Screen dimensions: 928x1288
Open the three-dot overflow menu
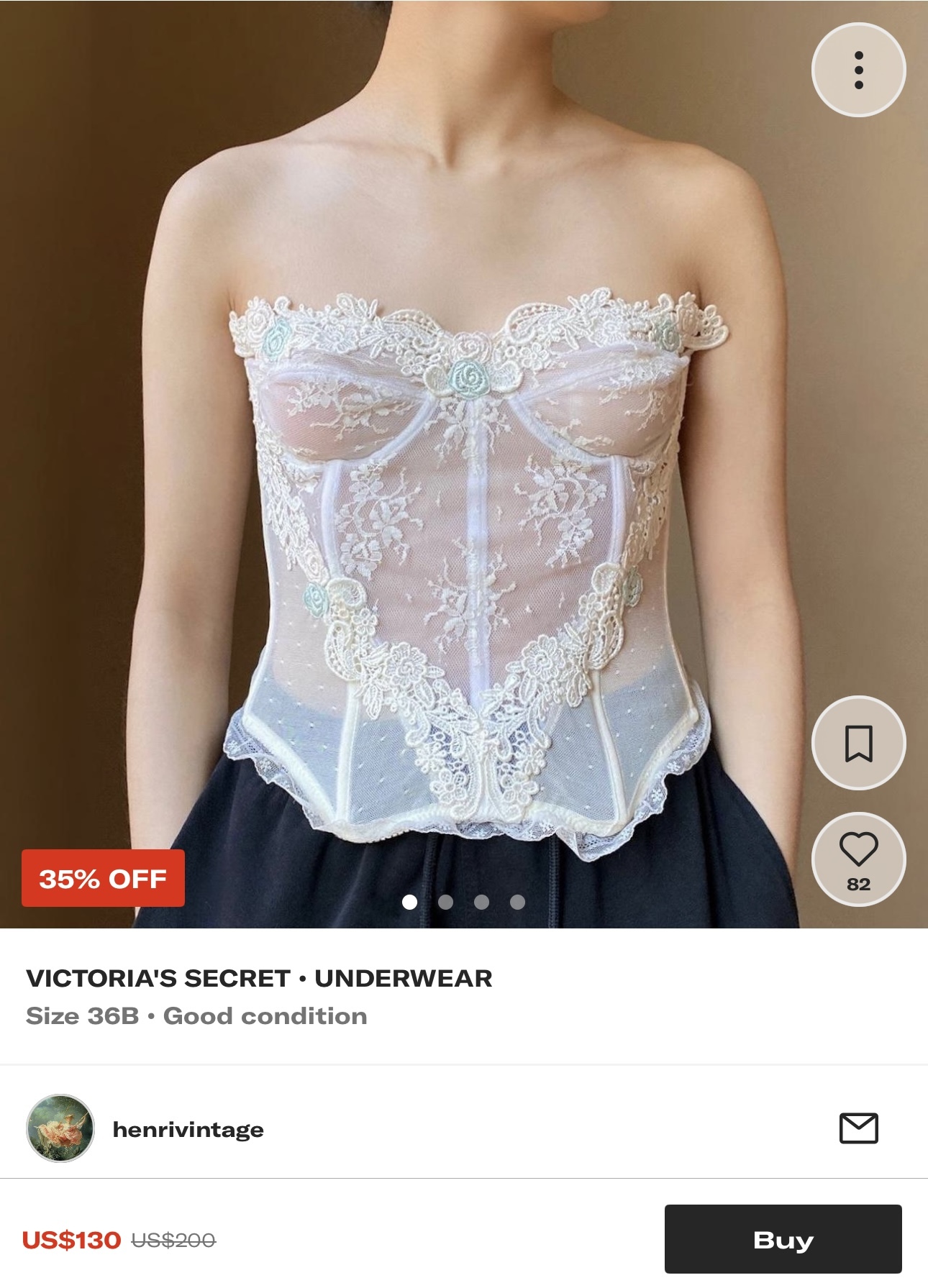(858, 70)
